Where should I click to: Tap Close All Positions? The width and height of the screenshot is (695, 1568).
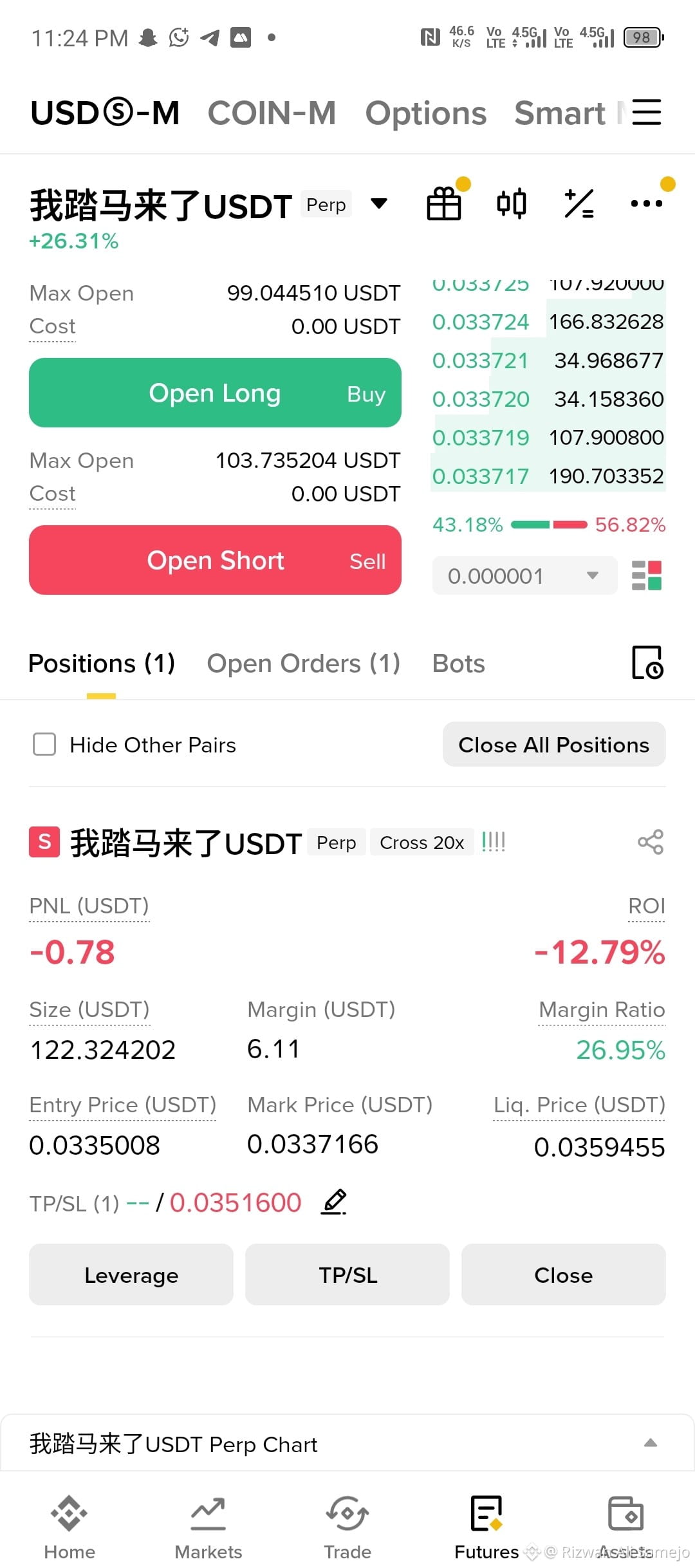554,745
